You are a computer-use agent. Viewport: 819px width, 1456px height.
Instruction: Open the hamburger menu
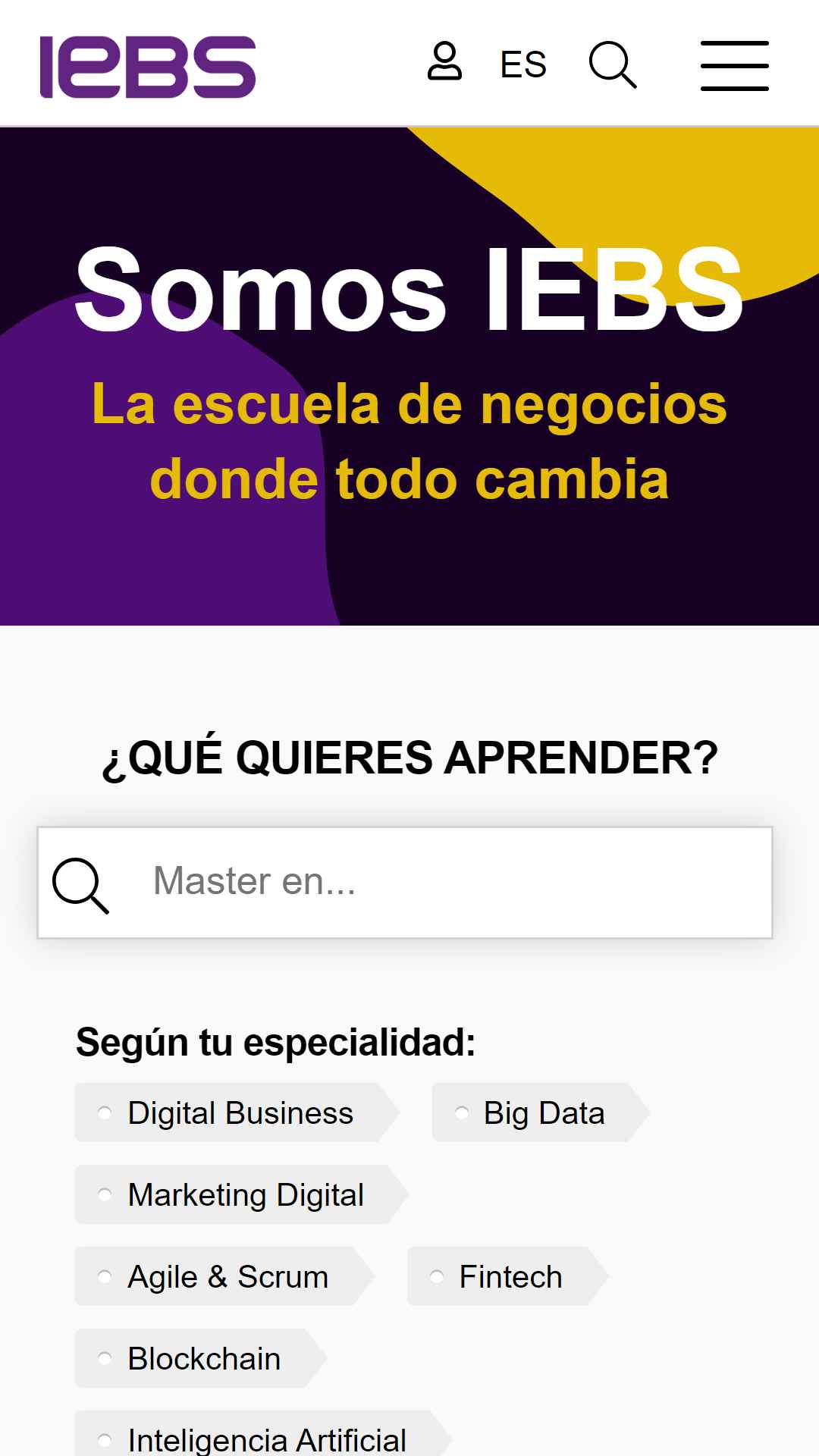click(734, 66)
